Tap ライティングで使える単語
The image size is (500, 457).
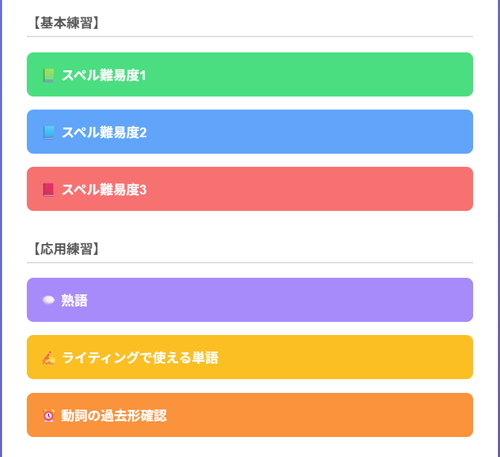pyautogui.click(x=250, y=357)
